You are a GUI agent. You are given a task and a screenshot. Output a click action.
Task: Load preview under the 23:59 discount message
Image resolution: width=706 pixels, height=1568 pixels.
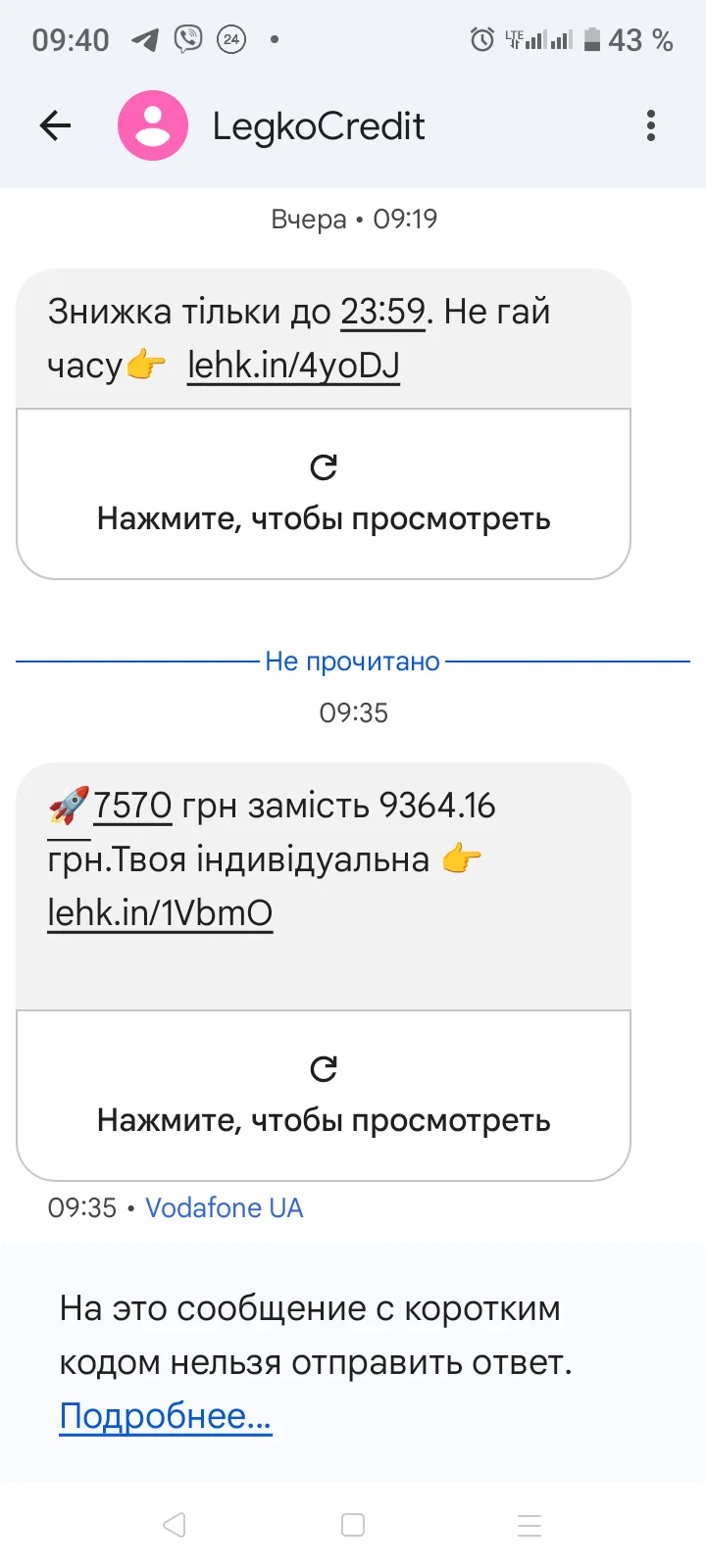(x=324, y=495)
